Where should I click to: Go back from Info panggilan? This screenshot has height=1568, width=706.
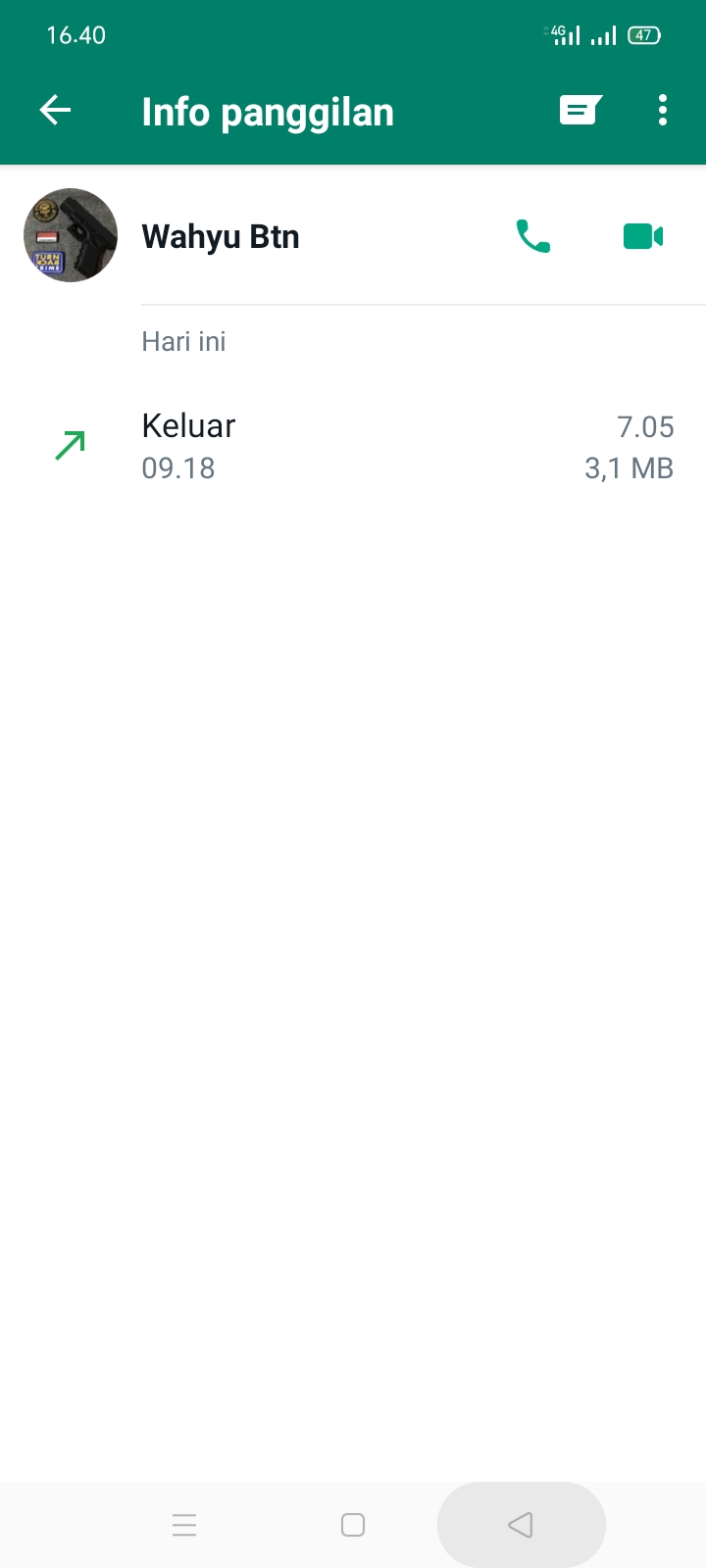coord(55,111)
